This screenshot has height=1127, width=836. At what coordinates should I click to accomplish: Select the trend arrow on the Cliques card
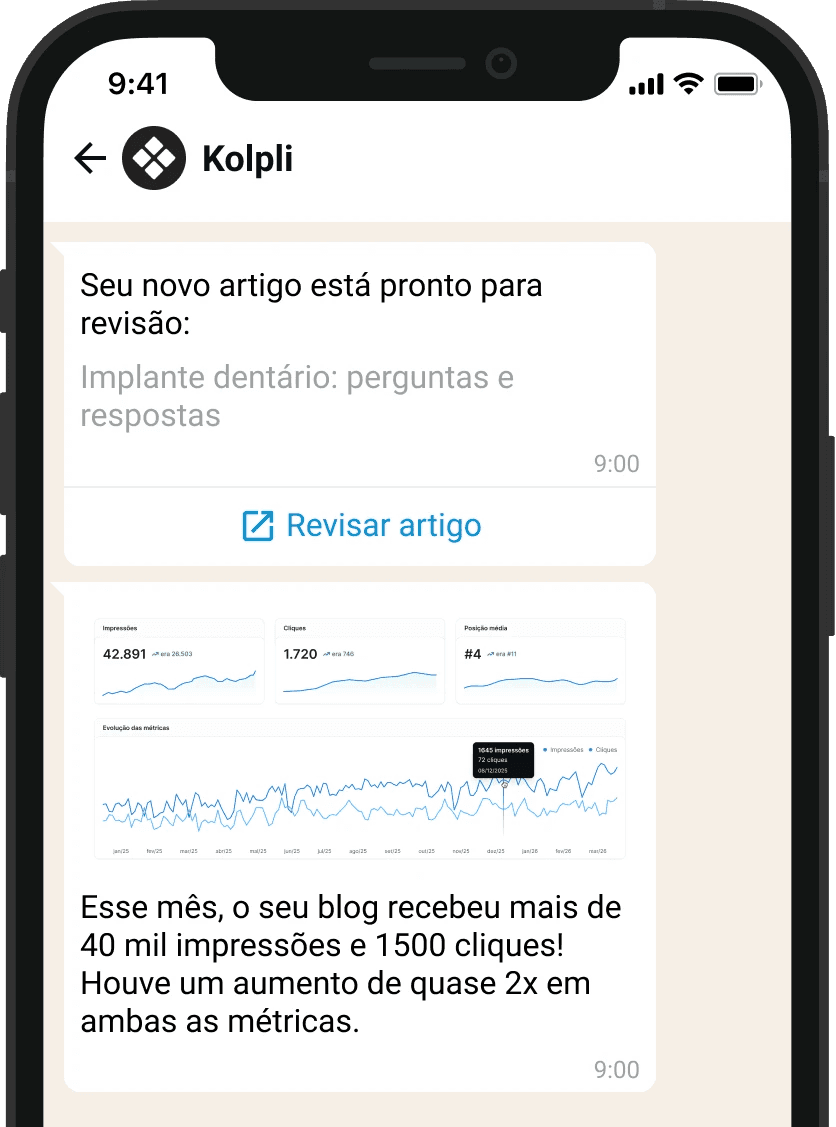[x=327, y=652]
